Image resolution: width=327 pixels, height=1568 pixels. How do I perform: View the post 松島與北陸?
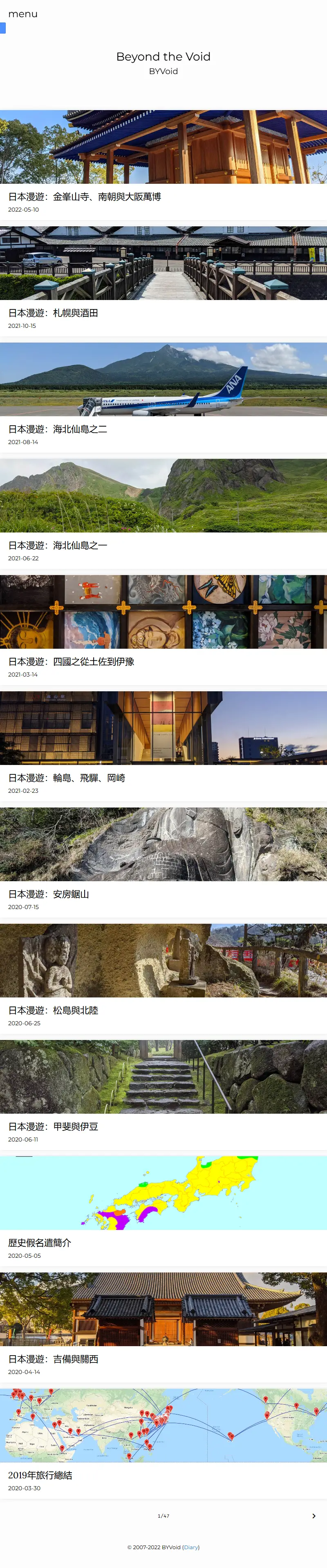point(53,1011)
